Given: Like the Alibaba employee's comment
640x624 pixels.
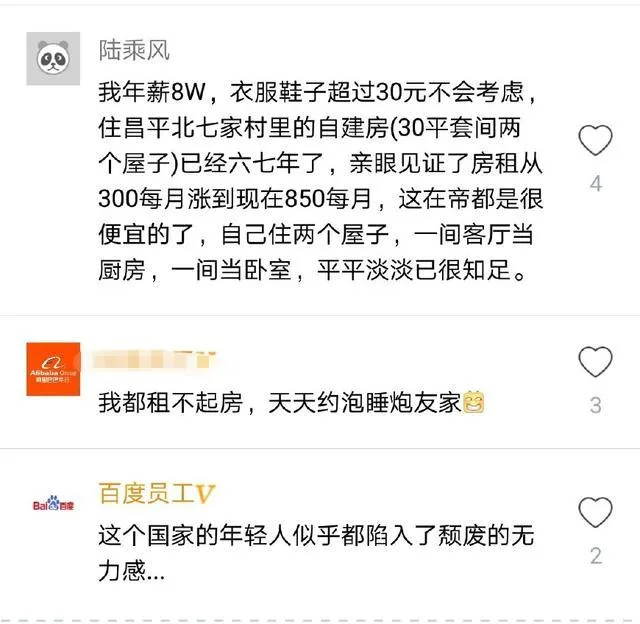Looking at the screenshot, I should 595,361.
